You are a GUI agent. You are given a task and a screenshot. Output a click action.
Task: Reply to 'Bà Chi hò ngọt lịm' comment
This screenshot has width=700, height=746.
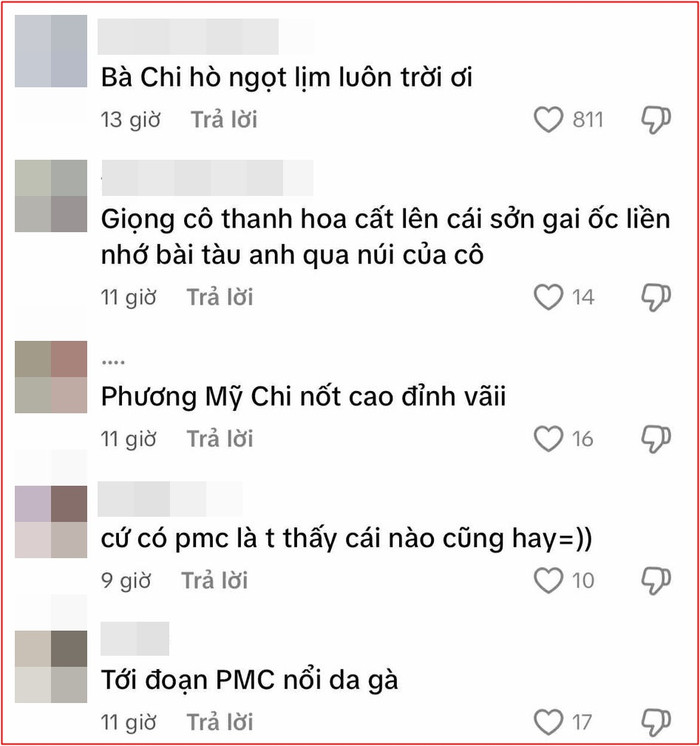point(224,120)
